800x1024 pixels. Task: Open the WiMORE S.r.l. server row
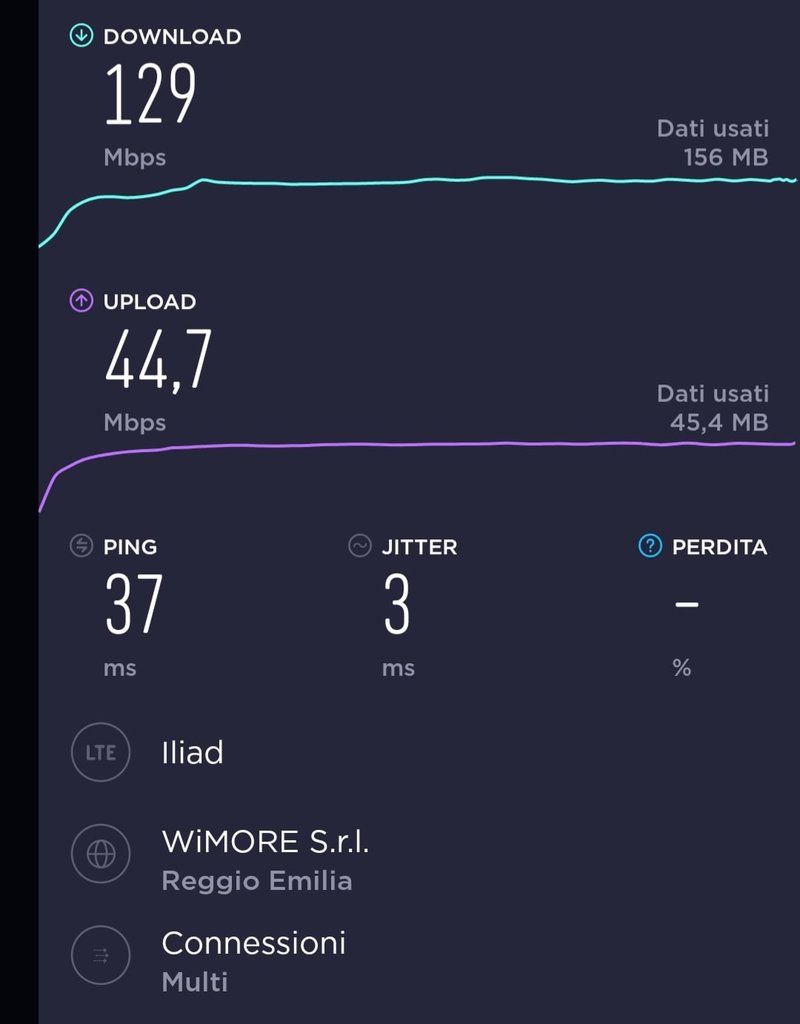click(x=265, y=858)
